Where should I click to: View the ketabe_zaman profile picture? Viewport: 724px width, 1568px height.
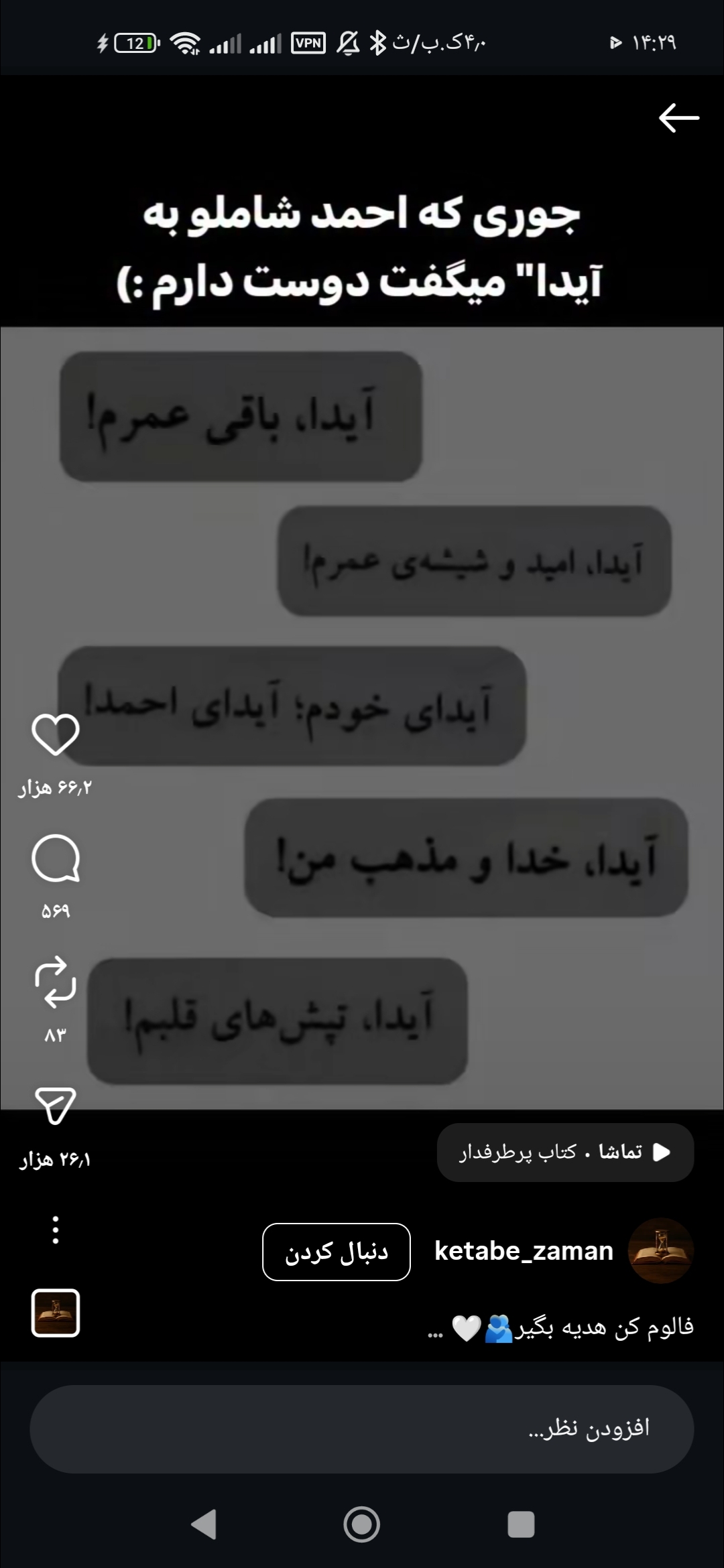660,1251
